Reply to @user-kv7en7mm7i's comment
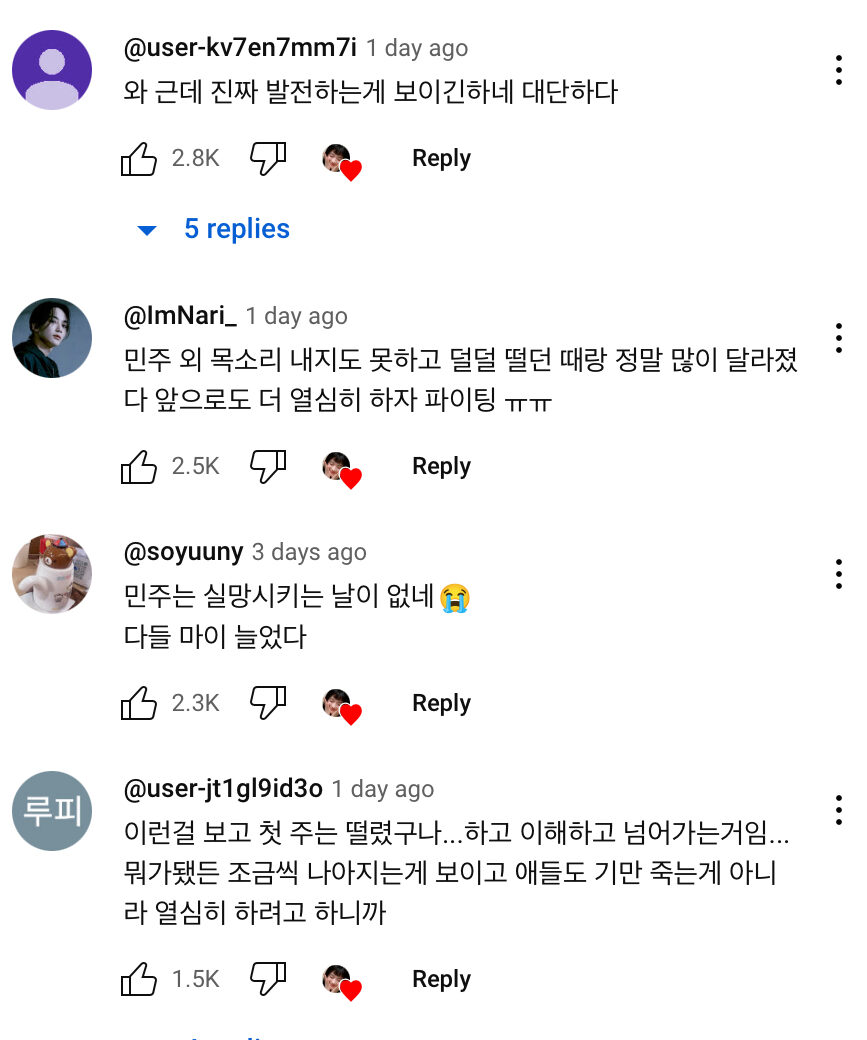Viewport: 867px width, 1040px height. tap(441, 158)
